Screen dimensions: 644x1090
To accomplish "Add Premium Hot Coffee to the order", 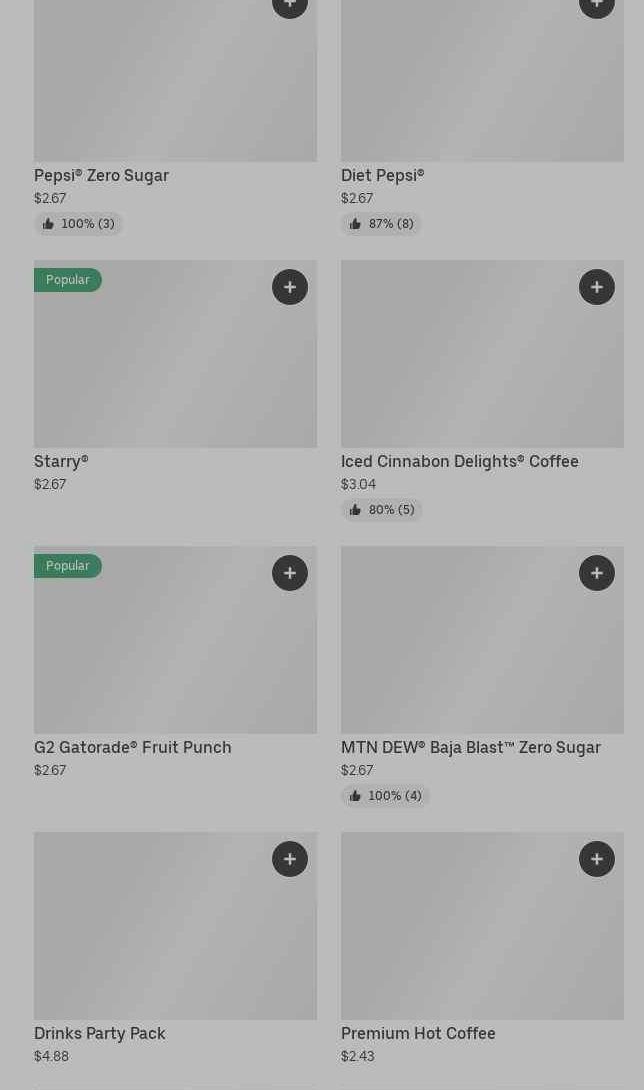I will [x=597, y=859].
